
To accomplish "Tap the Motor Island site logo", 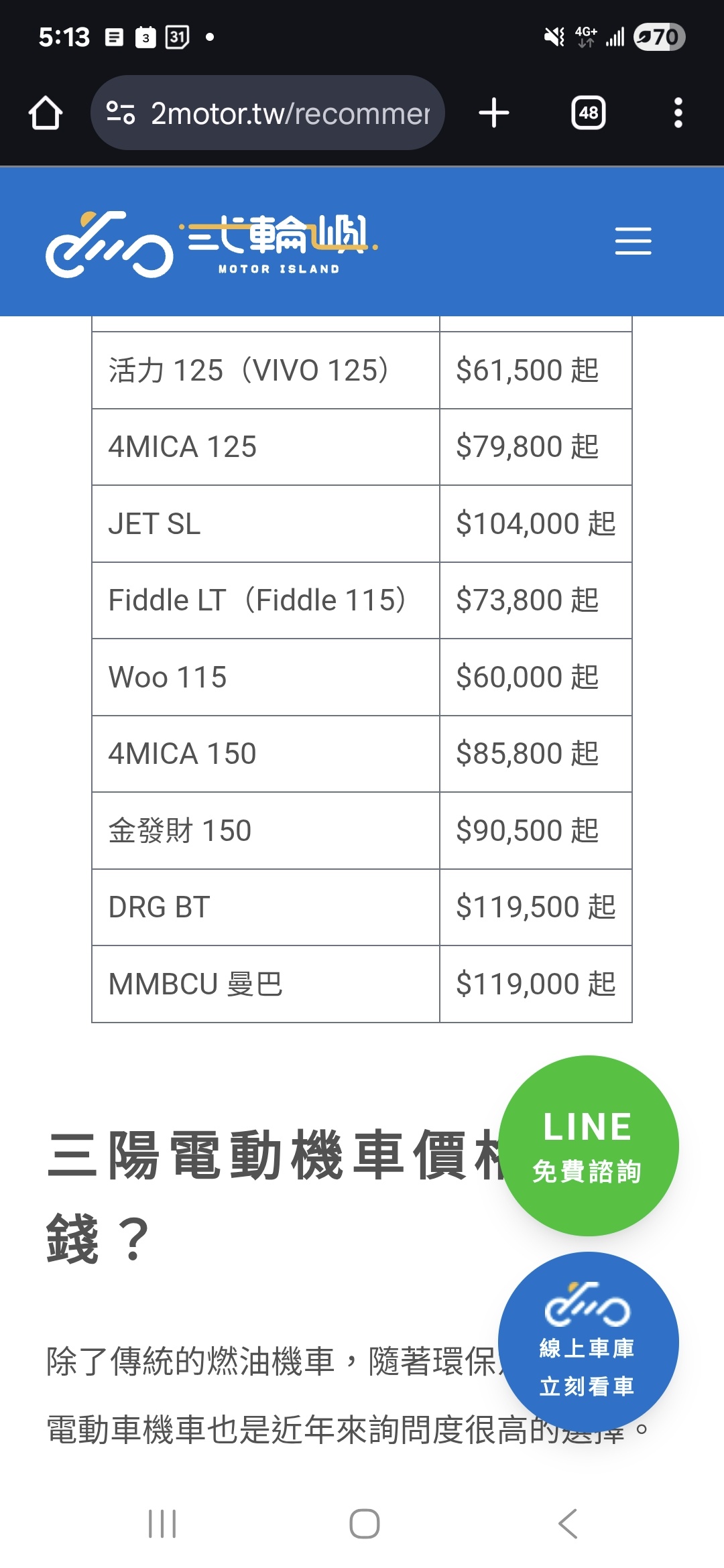I will 211,243.
